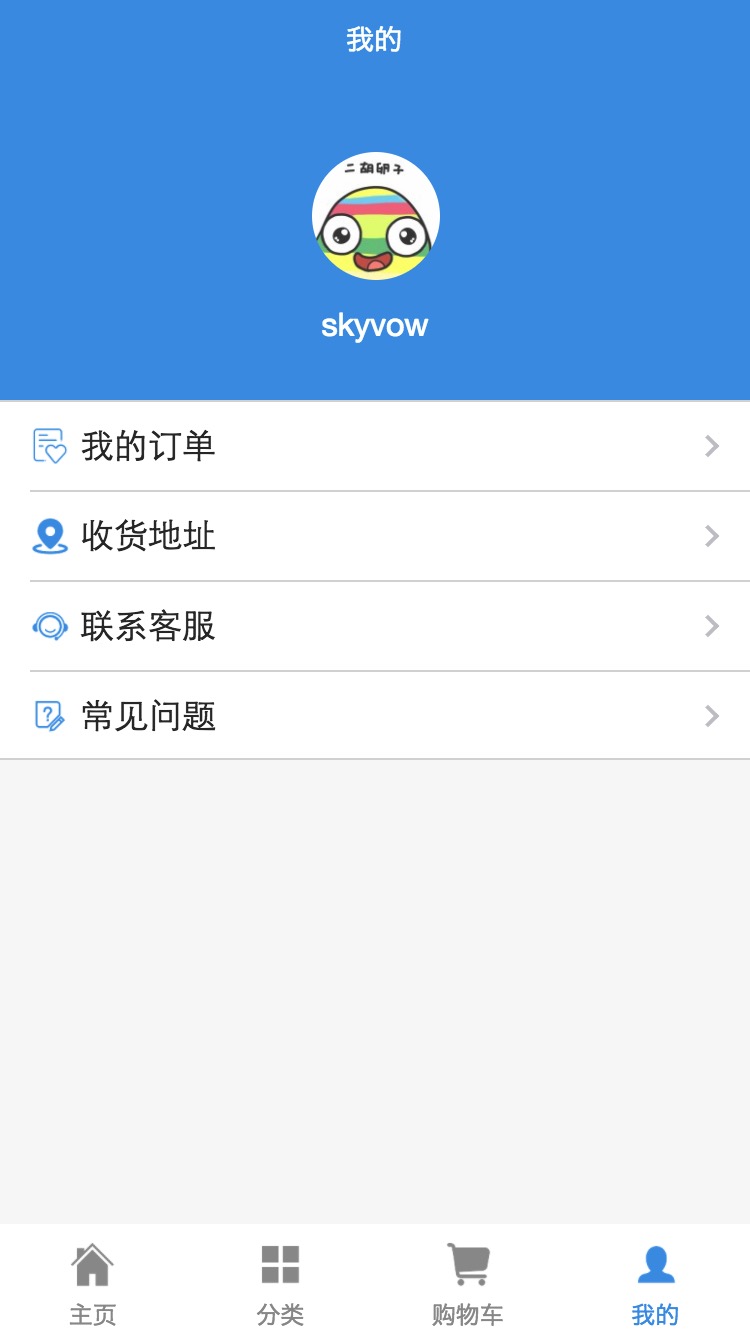Select the 分类 categories grid icon

coord(281,1262)
